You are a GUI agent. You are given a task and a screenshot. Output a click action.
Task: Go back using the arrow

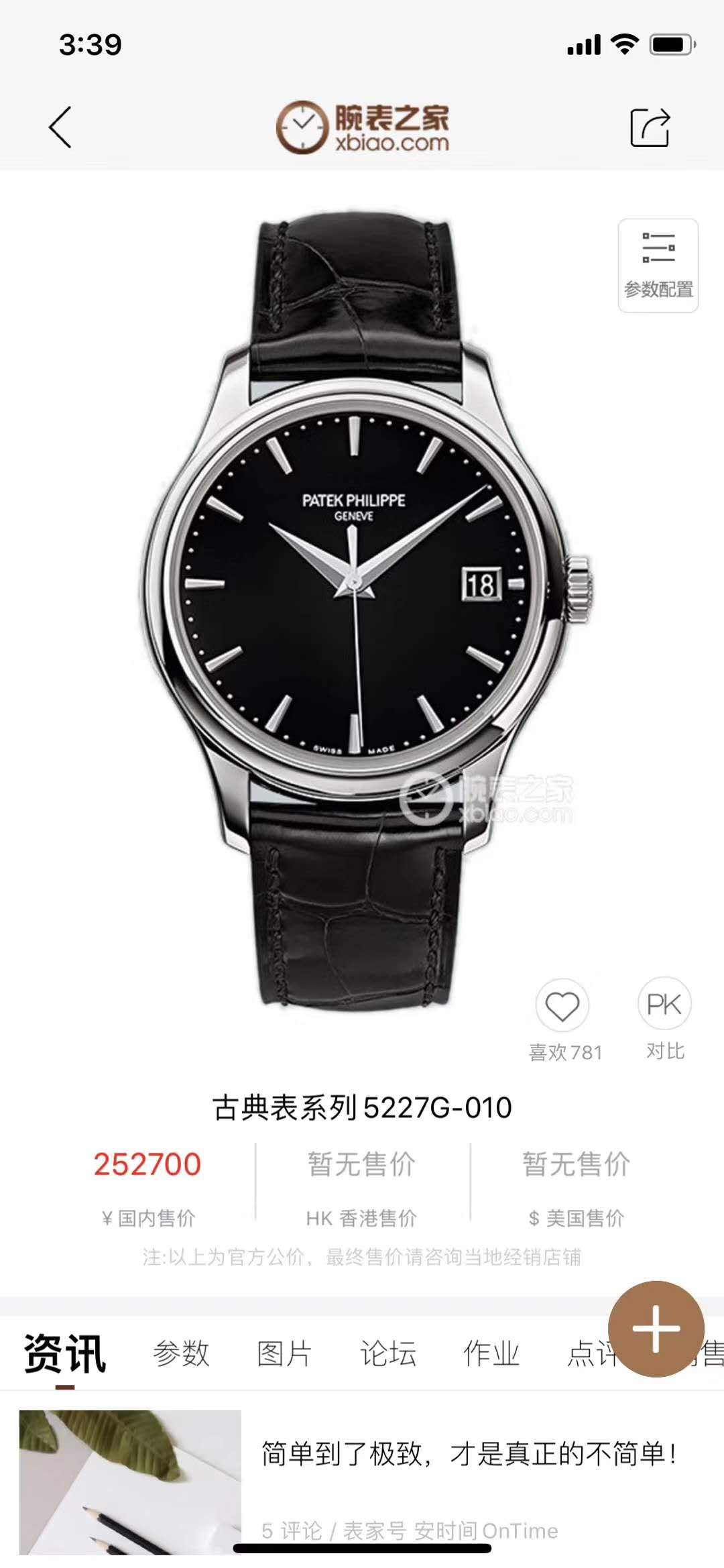click(60, 127)
